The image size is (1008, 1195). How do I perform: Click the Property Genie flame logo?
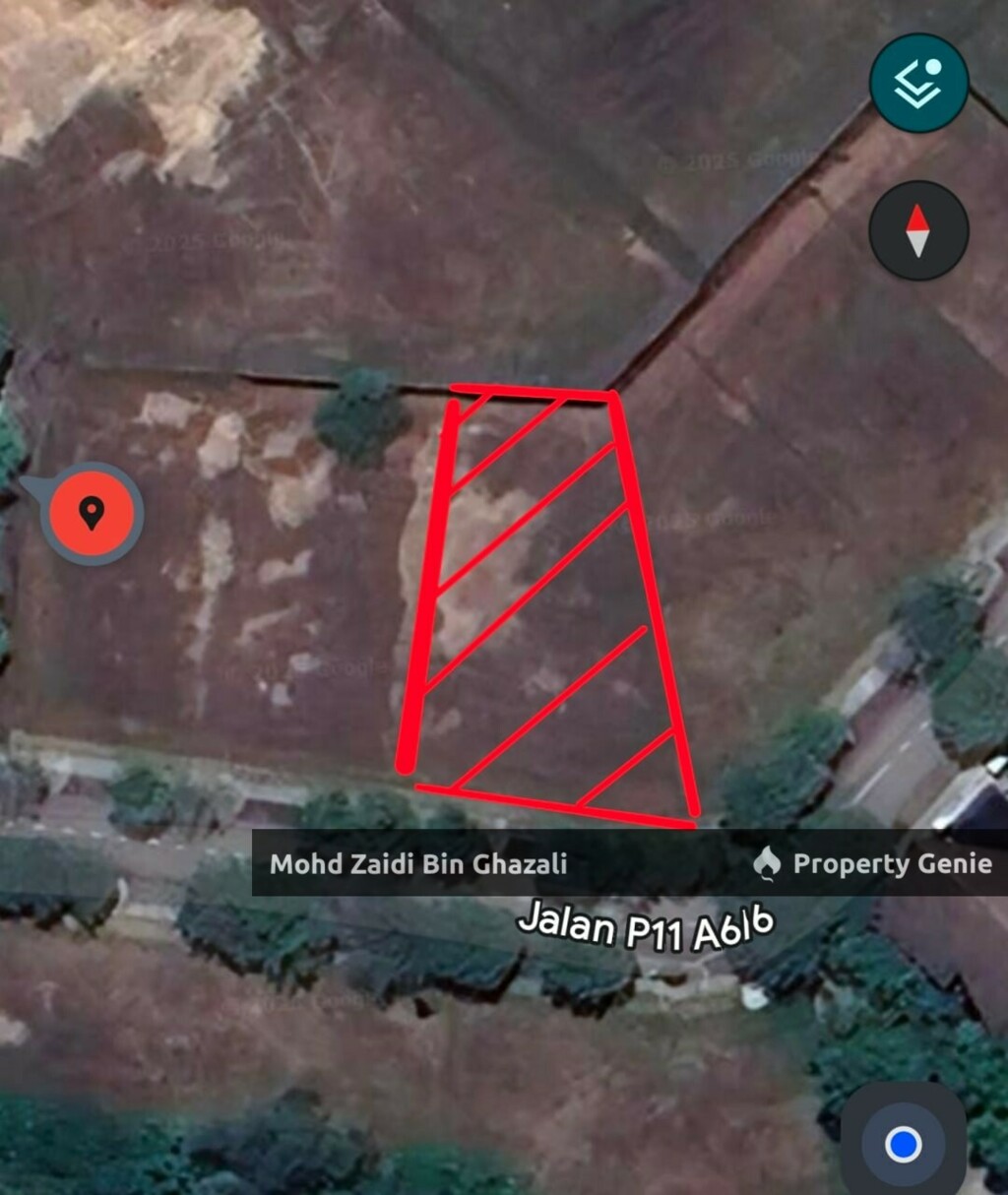coord(766,864)
